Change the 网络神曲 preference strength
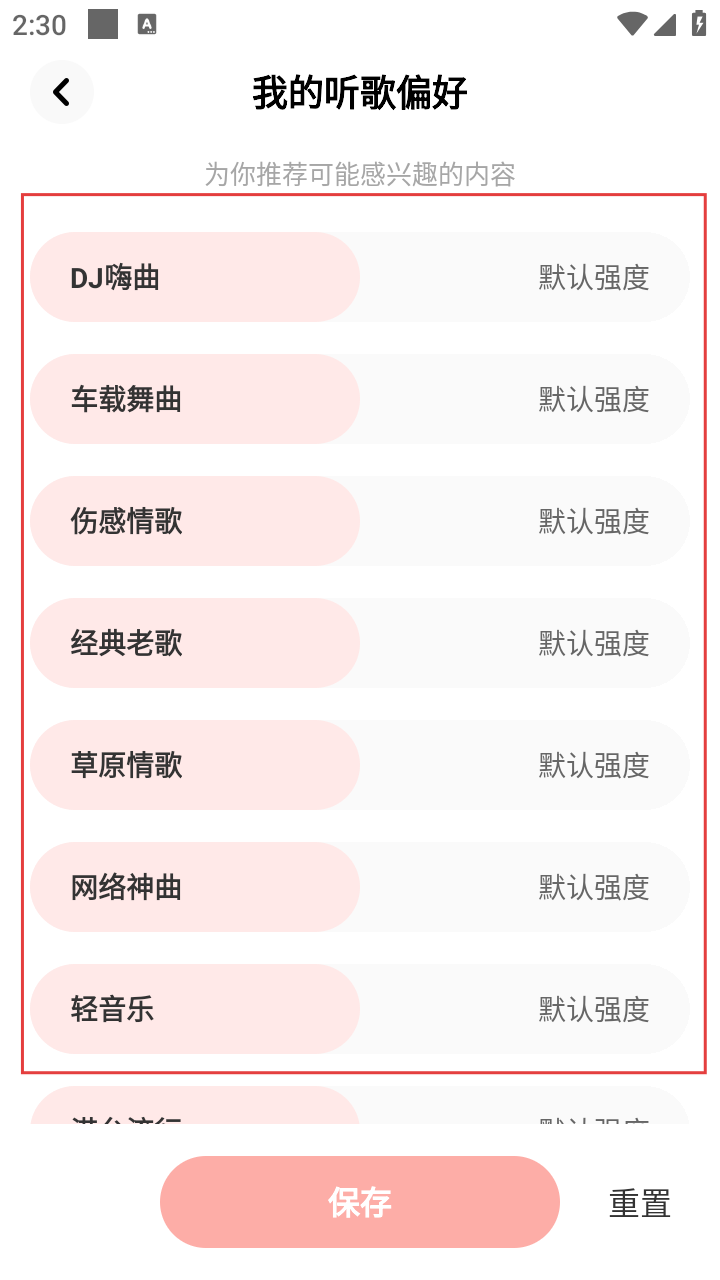The image size is (720, 1280). (x=360, y=887)
